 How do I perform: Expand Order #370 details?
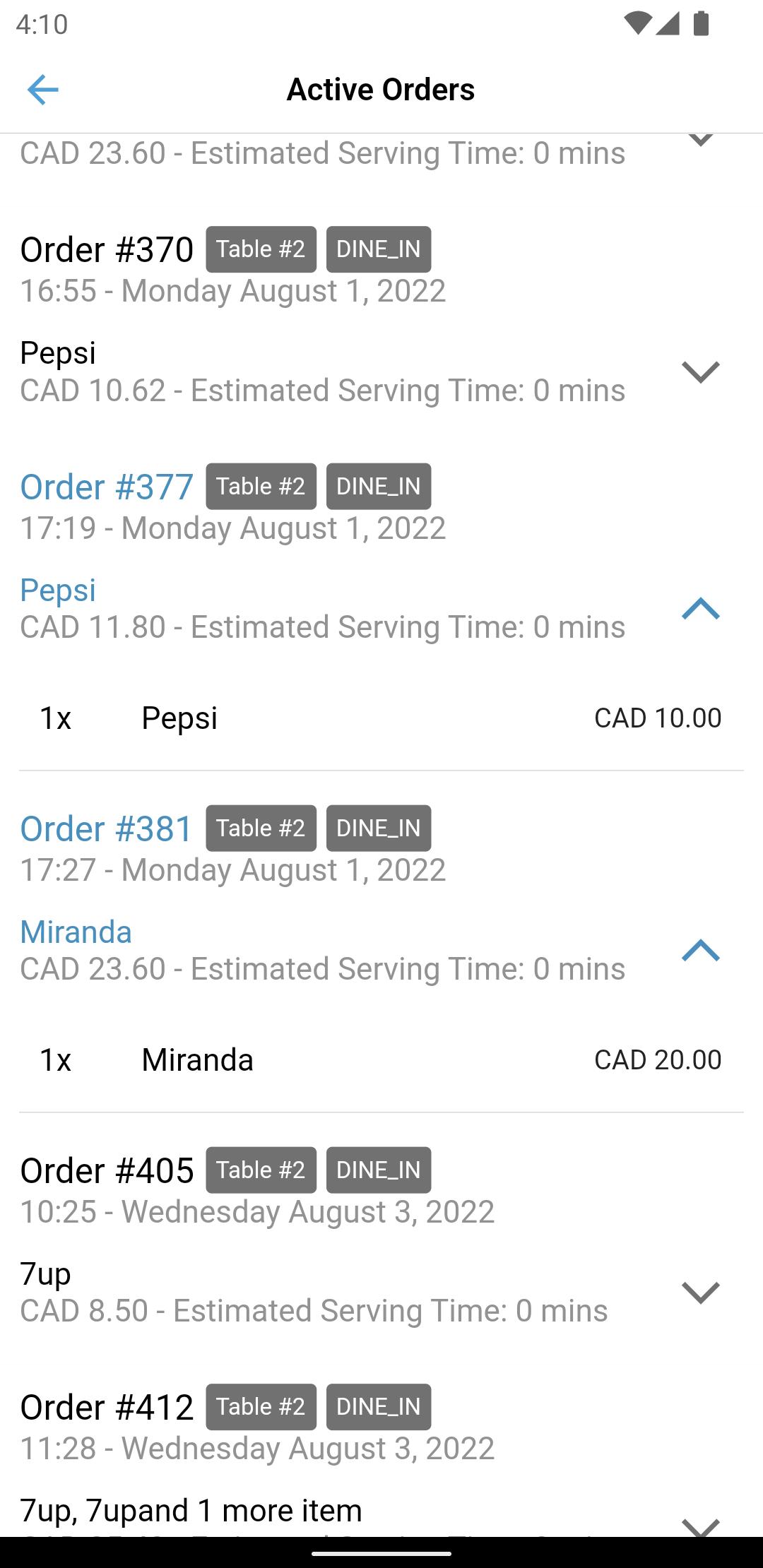coord(700,372)
